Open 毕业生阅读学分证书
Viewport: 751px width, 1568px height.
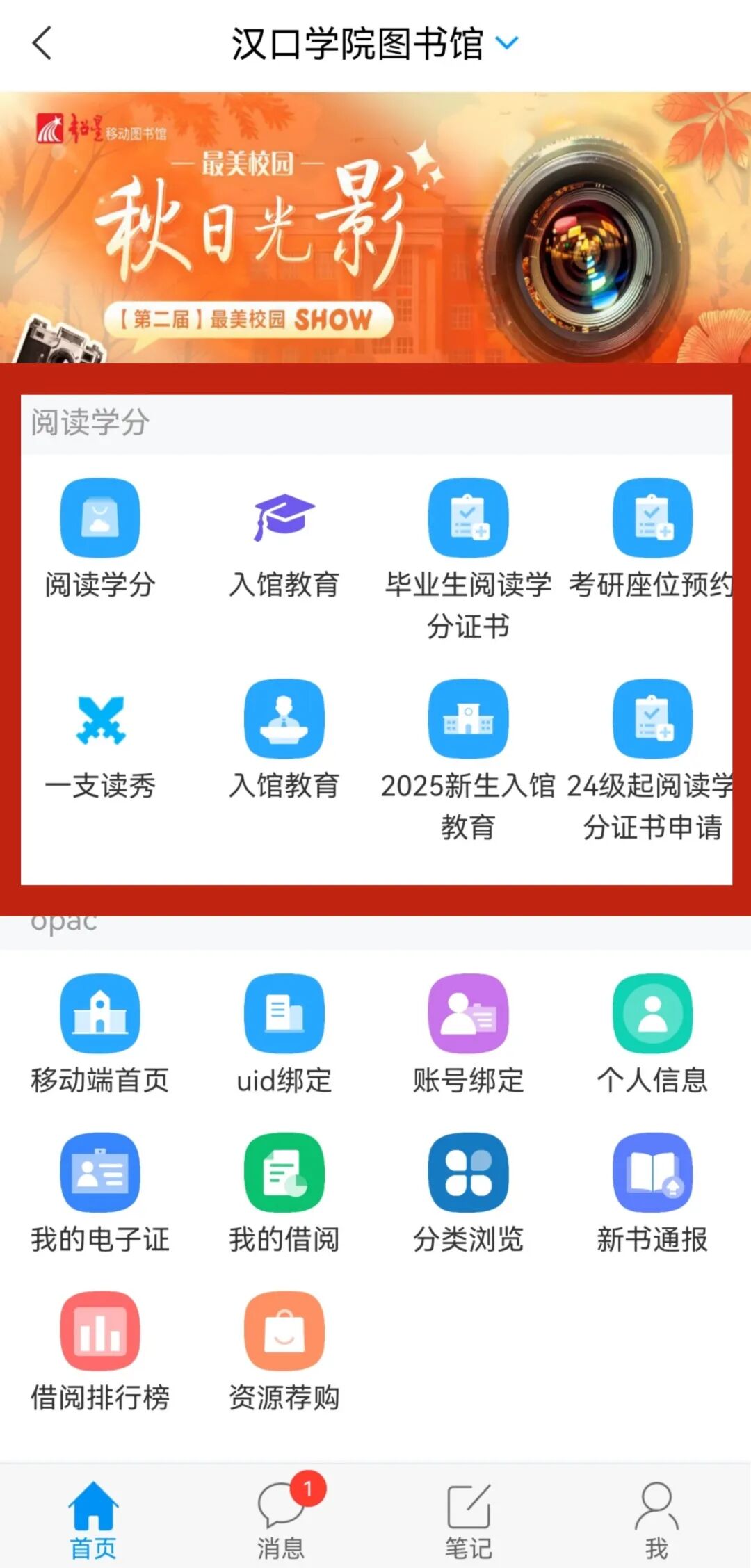468,517
